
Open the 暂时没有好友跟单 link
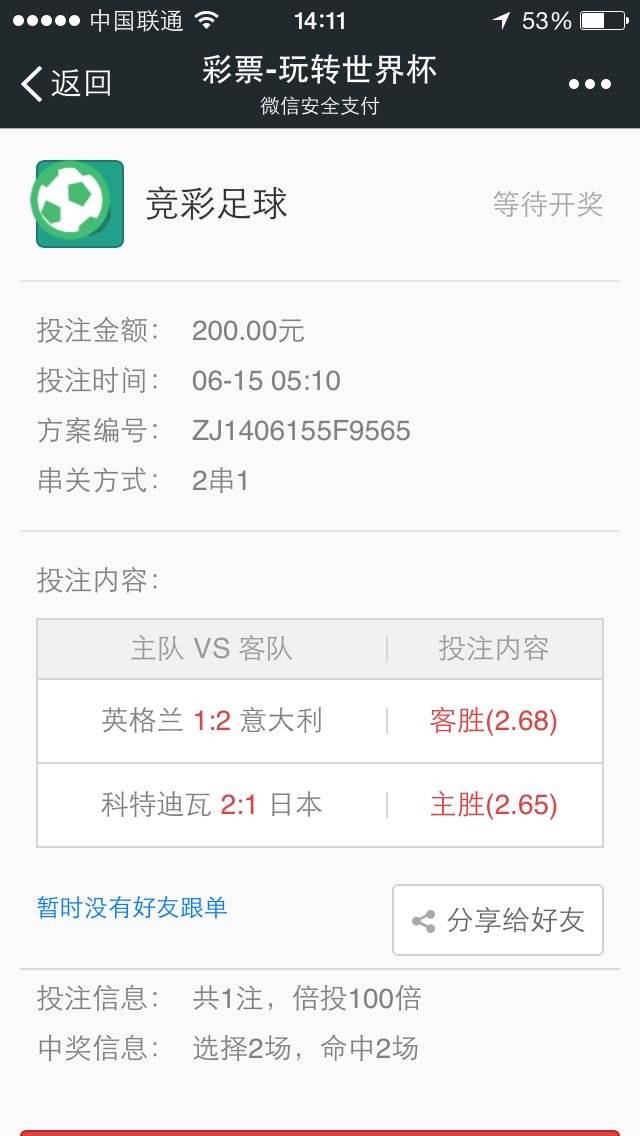[x=132, y=907]
